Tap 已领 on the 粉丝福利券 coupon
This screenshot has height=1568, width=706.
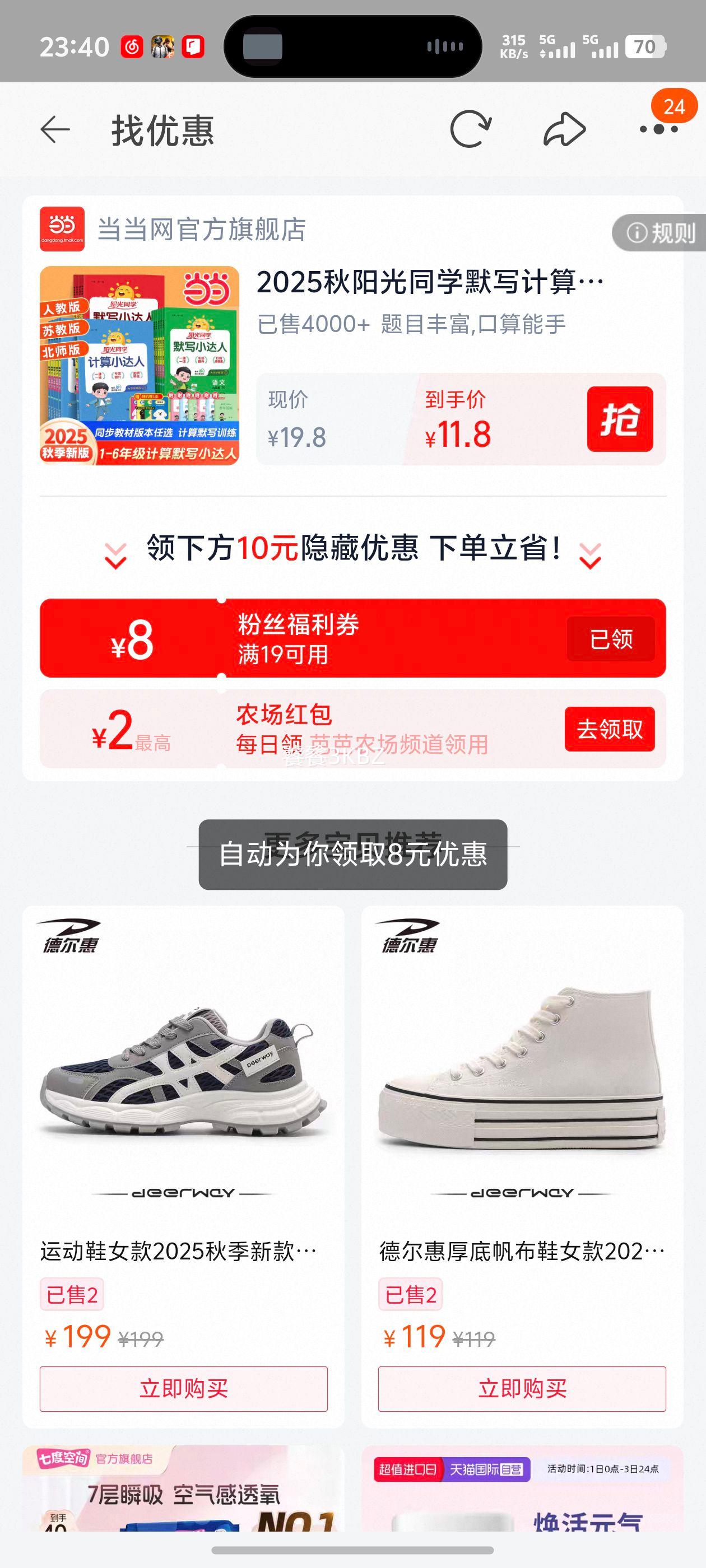pyautogui.click(x=610, y=639)
